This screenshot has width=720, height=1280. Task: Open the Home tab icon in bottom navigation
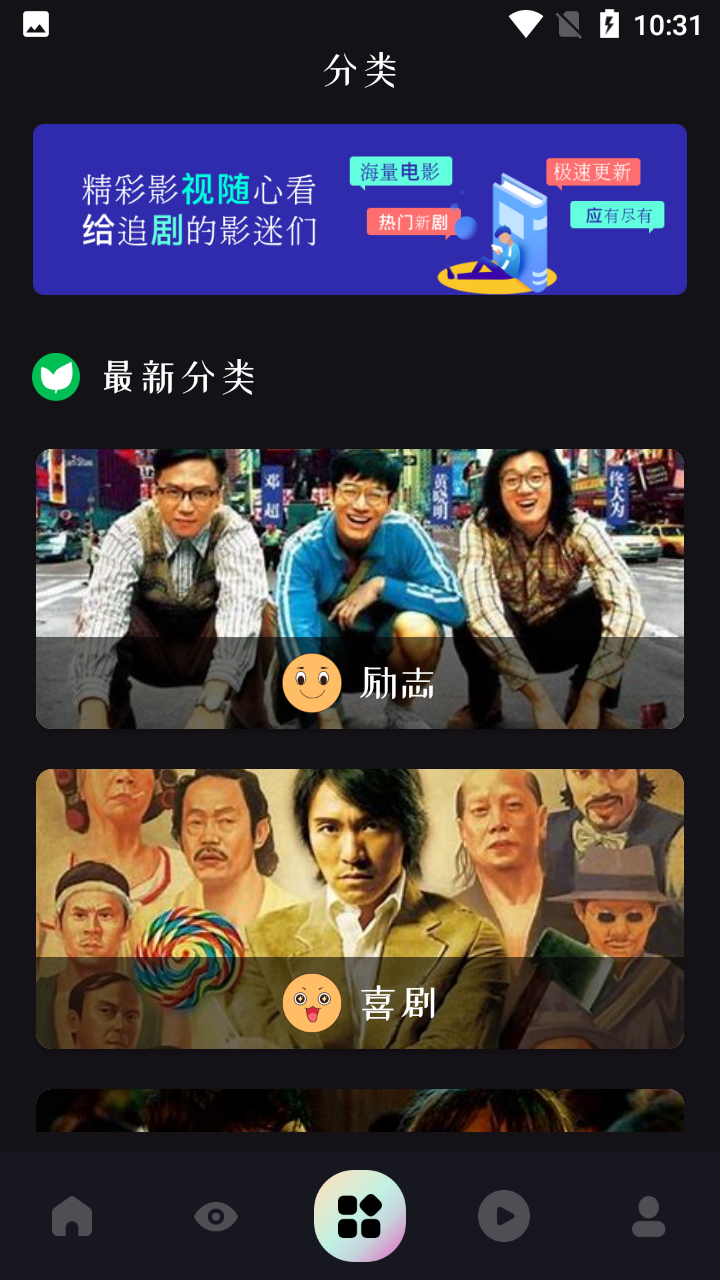tap(71, 1215)
